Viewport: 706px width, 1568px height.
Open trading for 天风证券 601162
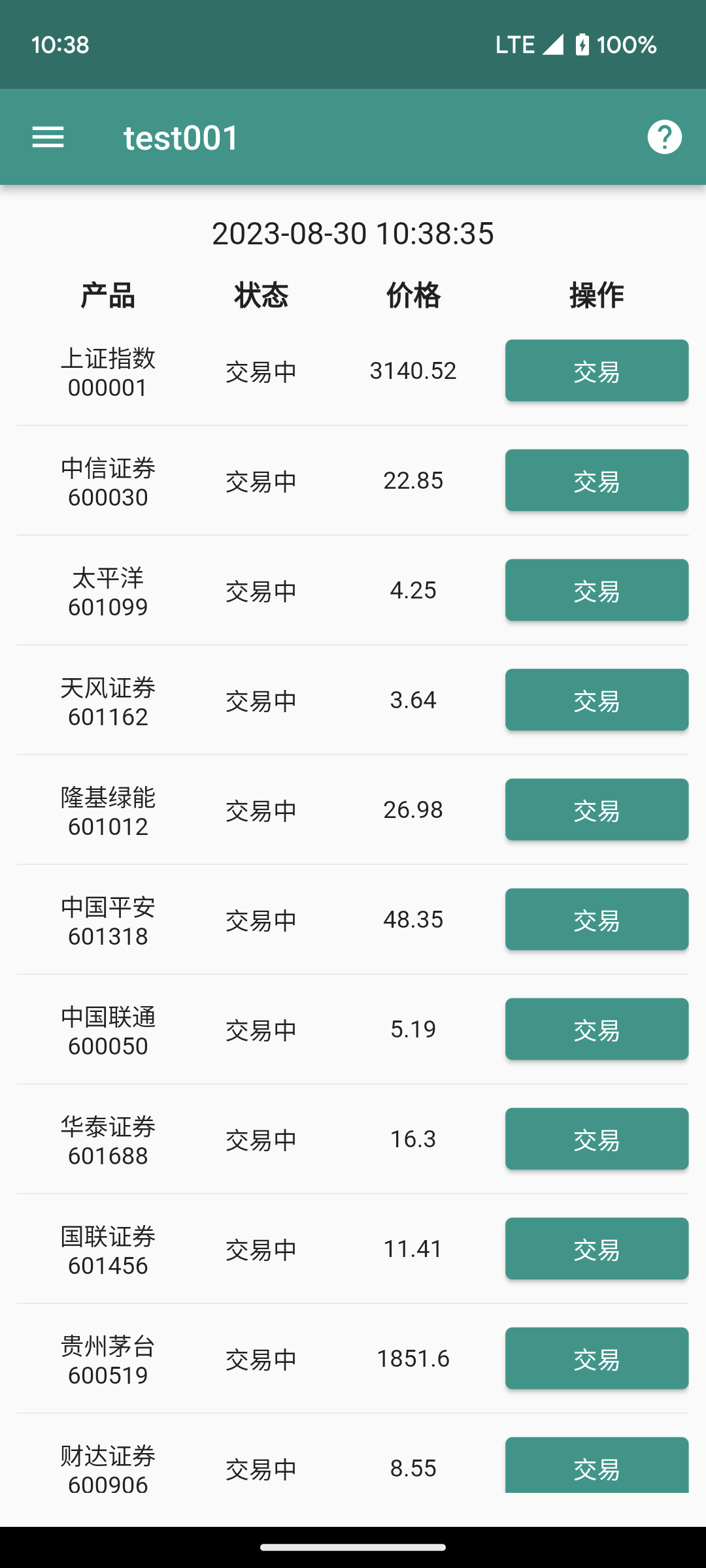pos(596,700)
